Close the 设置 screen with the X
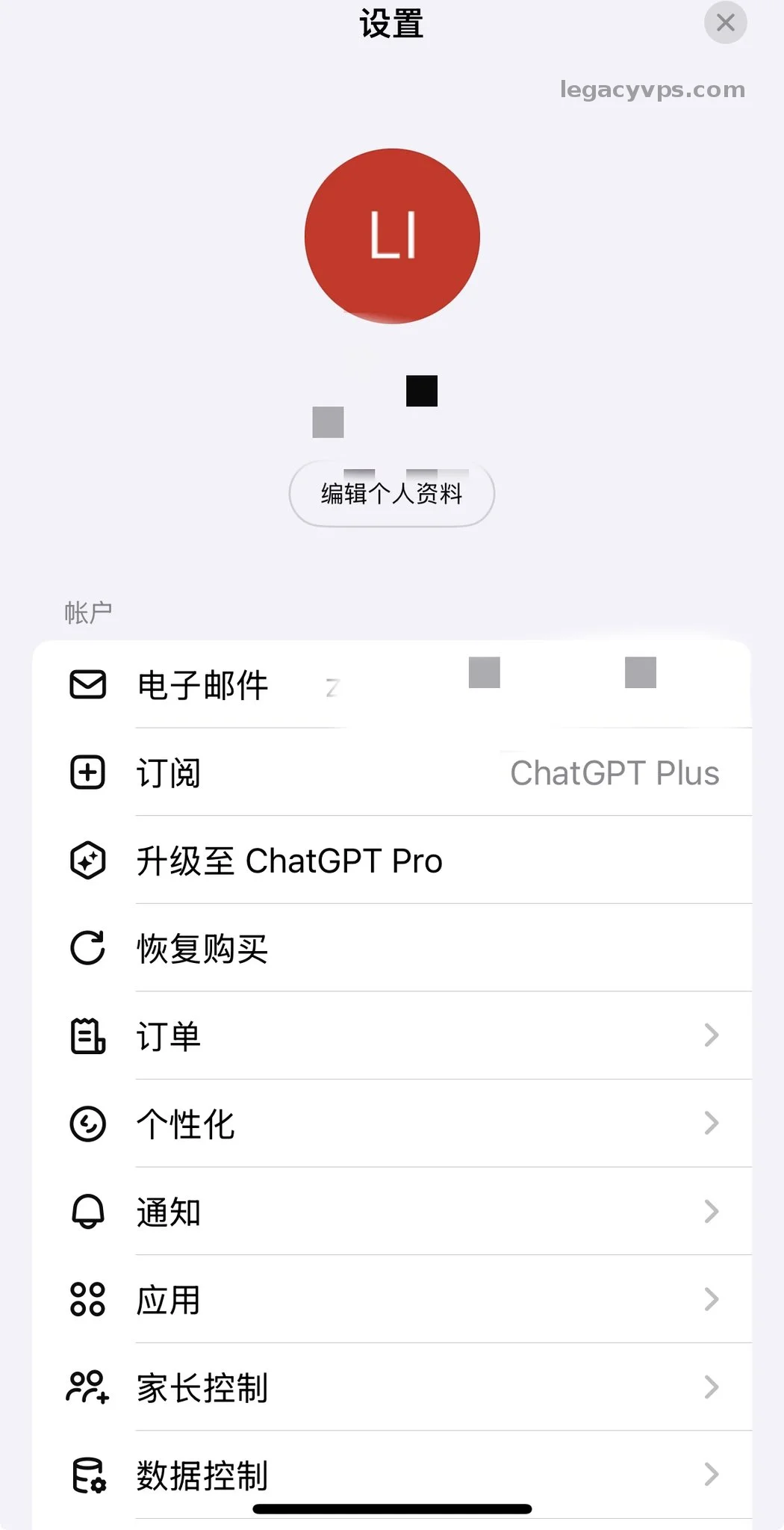 click(x=725, y=22)
